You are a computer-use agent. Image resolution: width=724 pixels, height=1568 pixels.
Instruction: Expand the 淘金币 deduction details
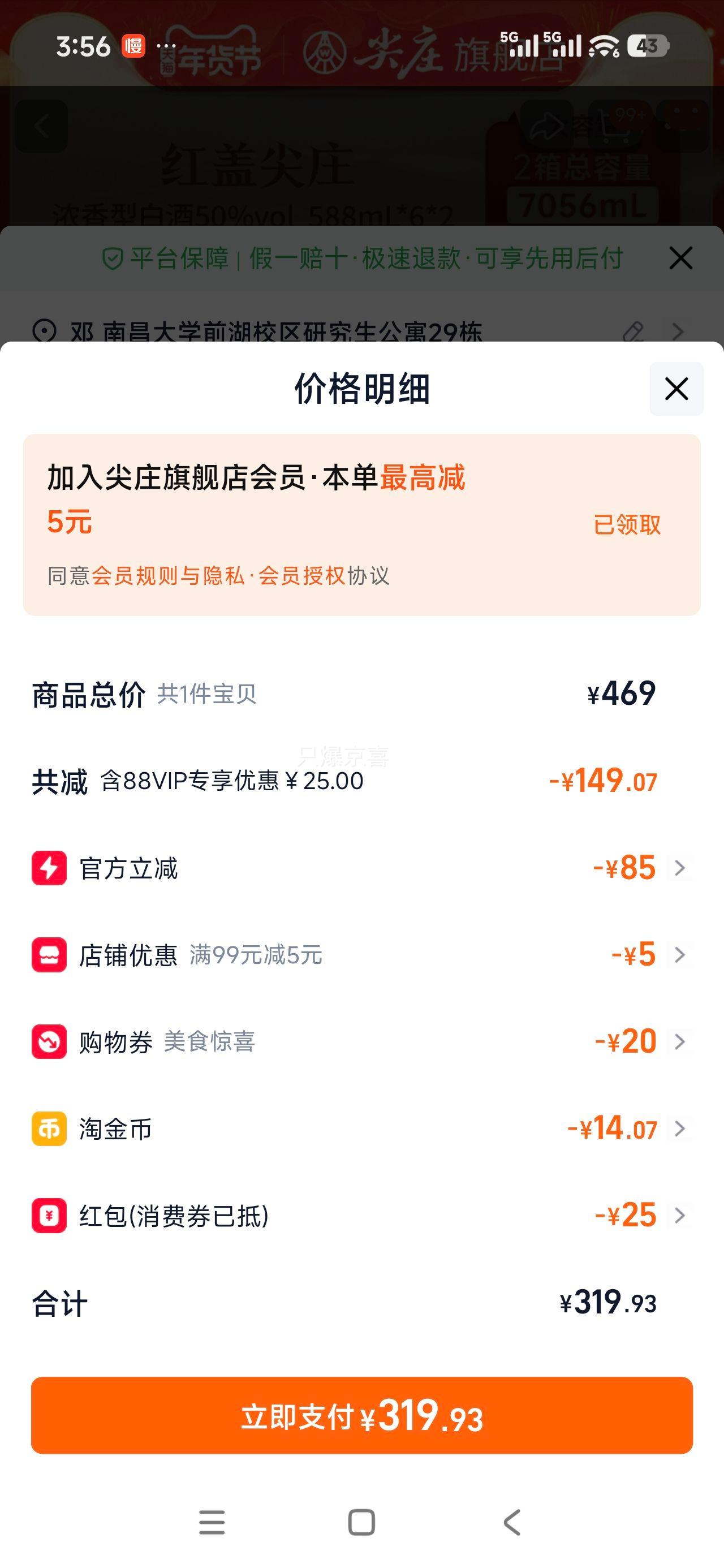pos(679,1129)
